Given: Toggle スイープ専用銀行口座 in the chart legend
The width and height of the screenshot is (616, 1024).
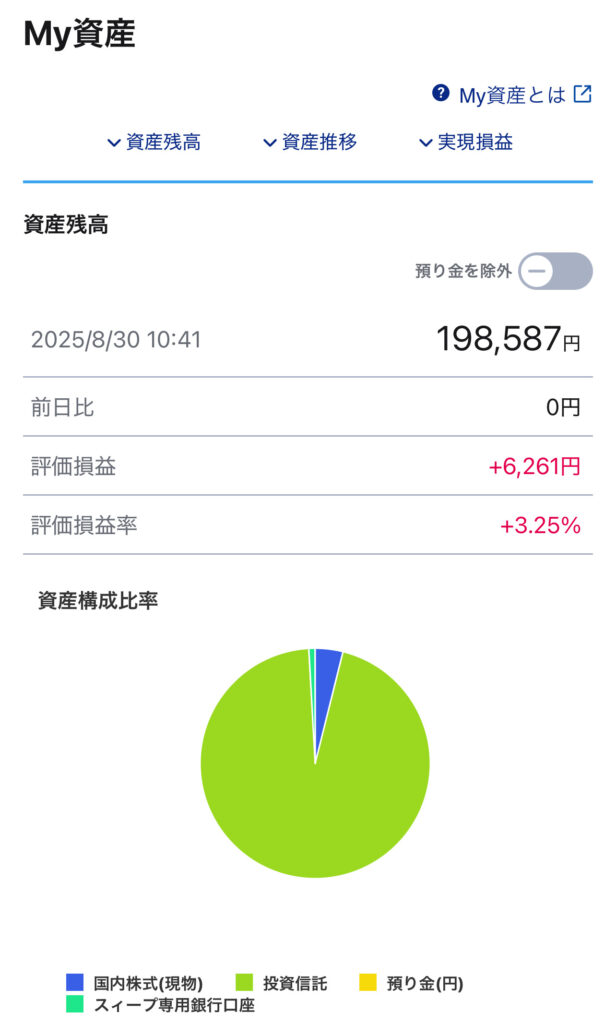Looking at the screenshot, I should tap(161, 1004).
